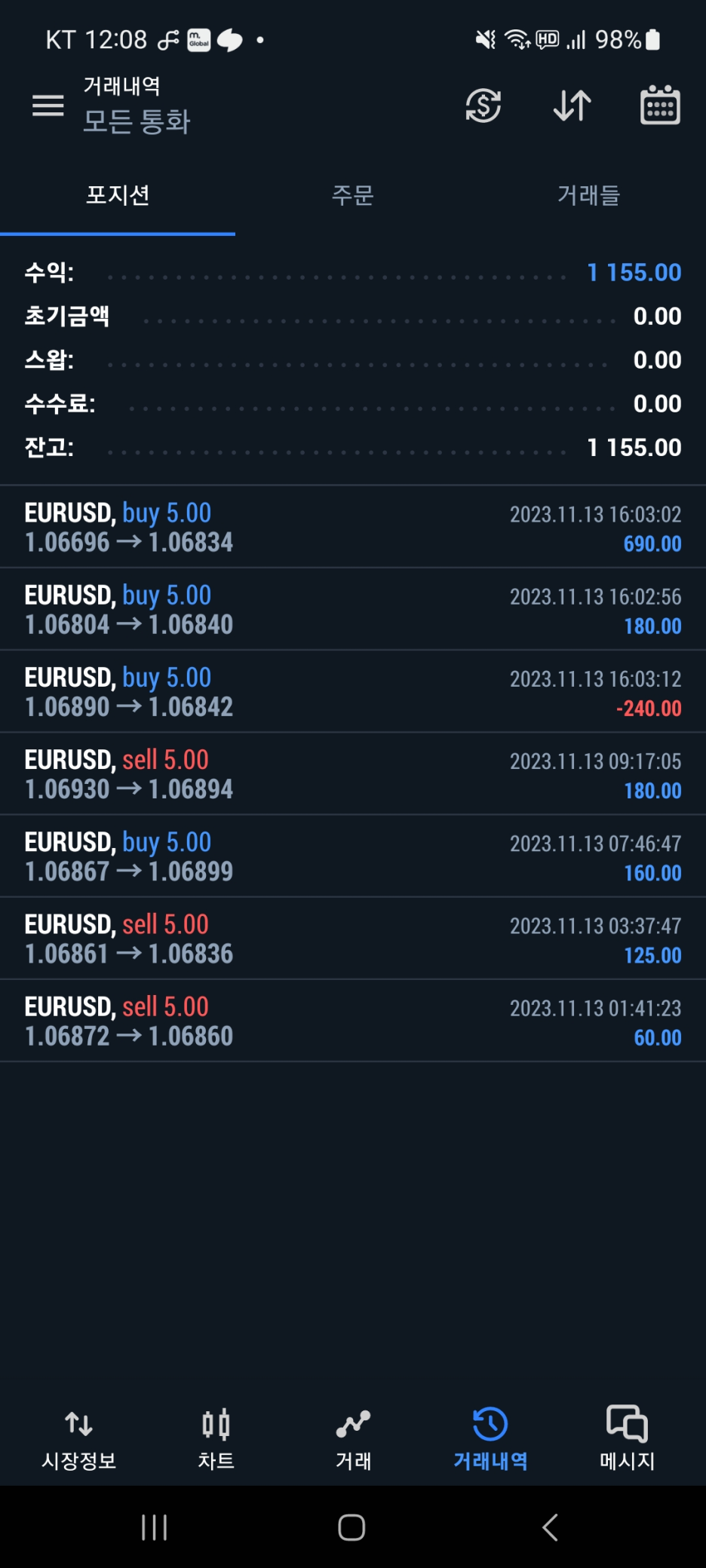
Task: Tap the system back button
Action: coord(551,1527)
